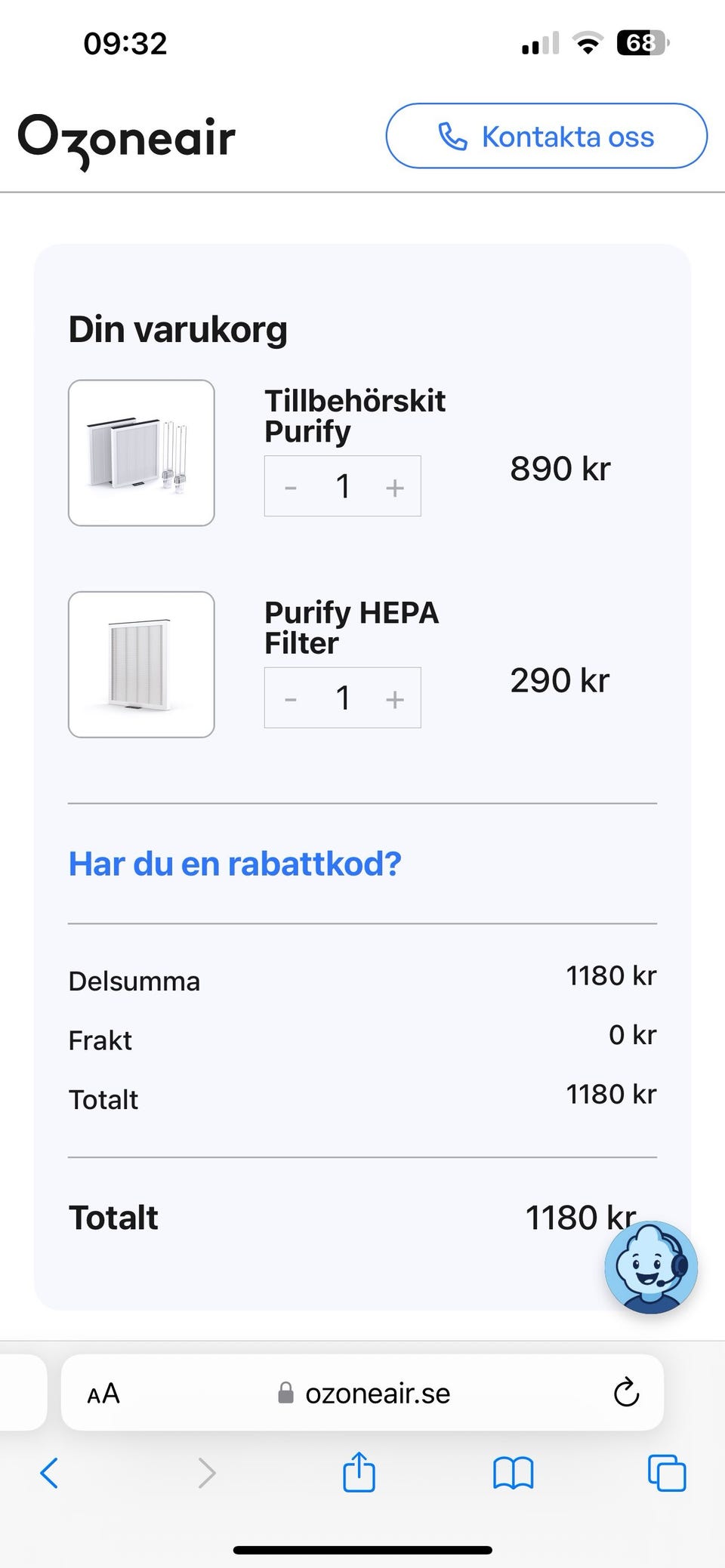Show all open browser tabs
The width and height of the screenshot is (725, 1568).
click(667, 1473)
